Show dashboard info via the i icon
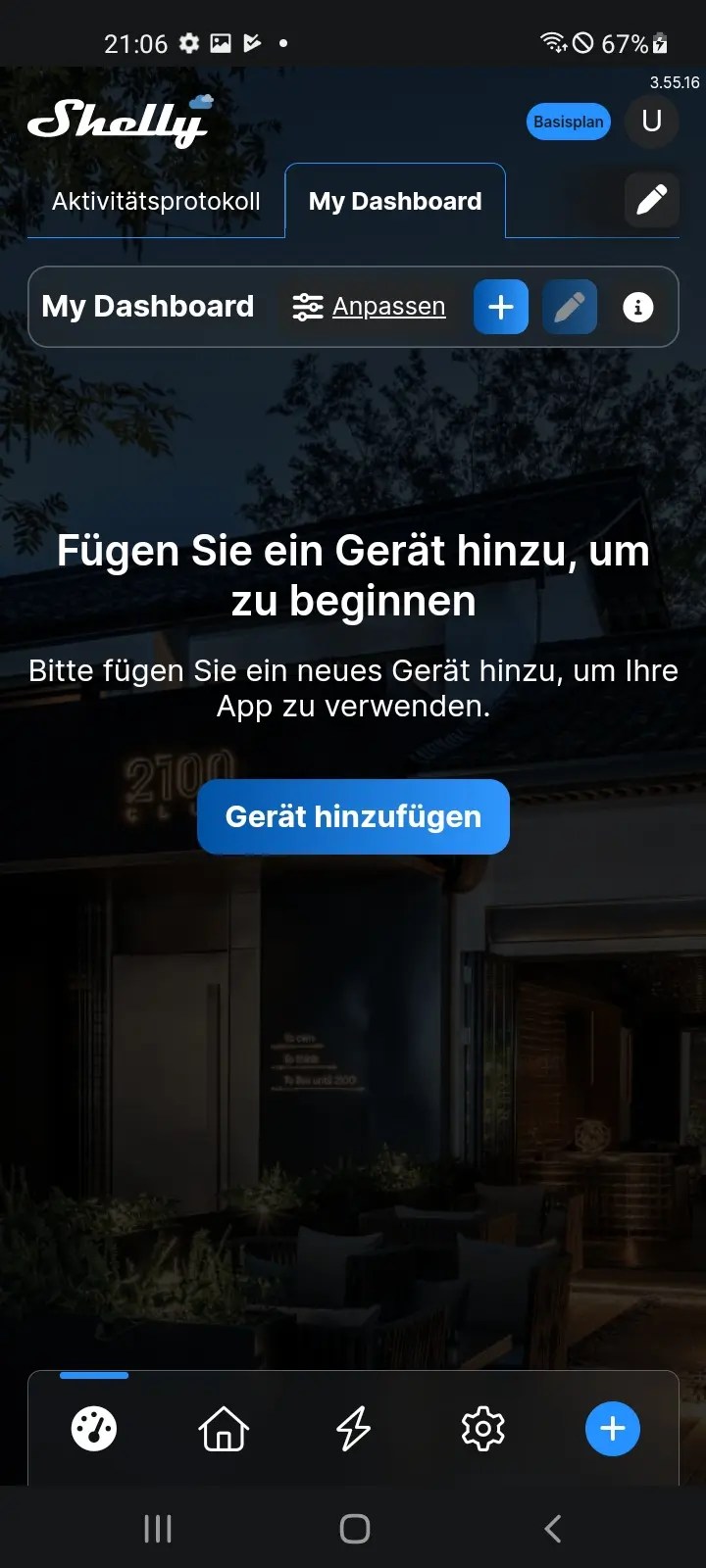 click(638, 307)
